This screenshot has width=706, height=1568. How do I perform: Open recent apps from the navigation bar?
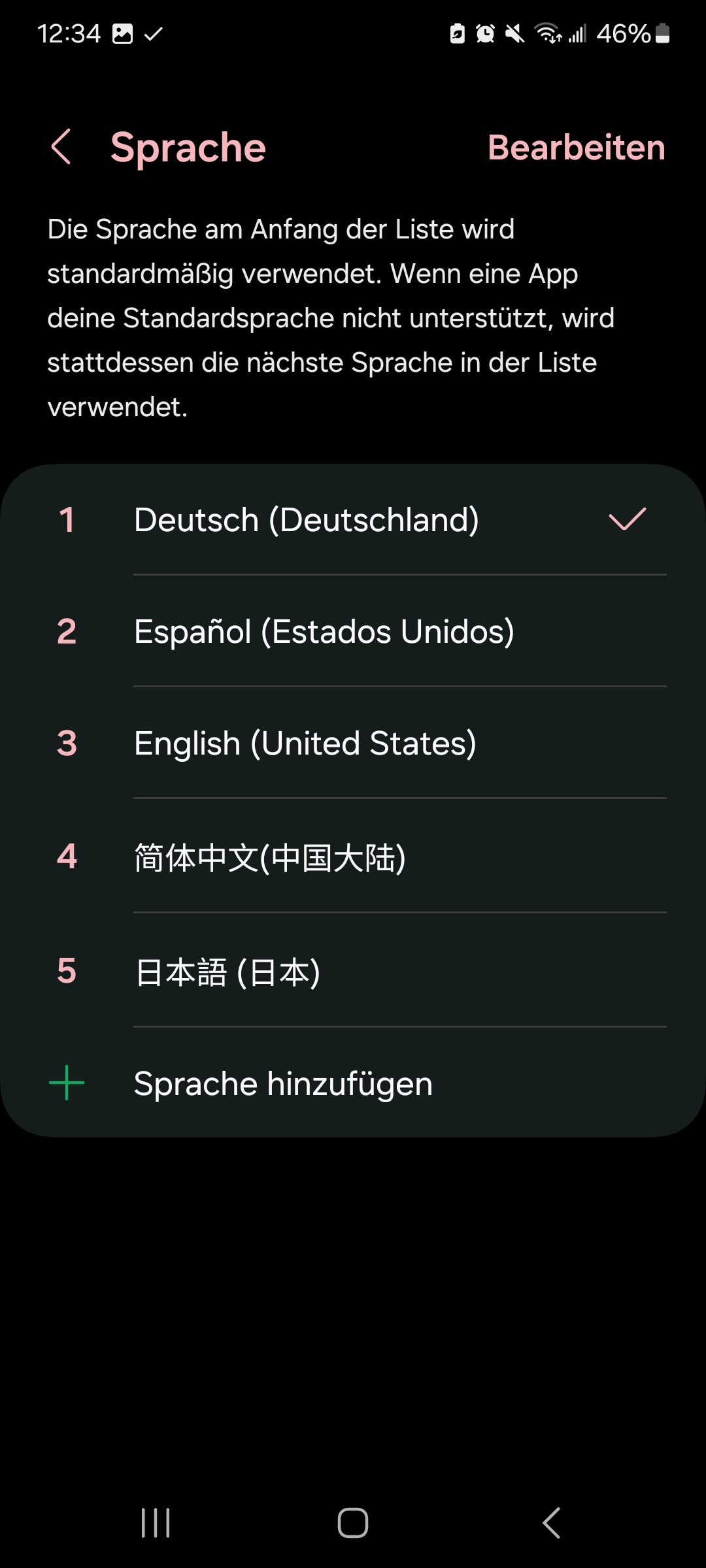point(156,1523)
